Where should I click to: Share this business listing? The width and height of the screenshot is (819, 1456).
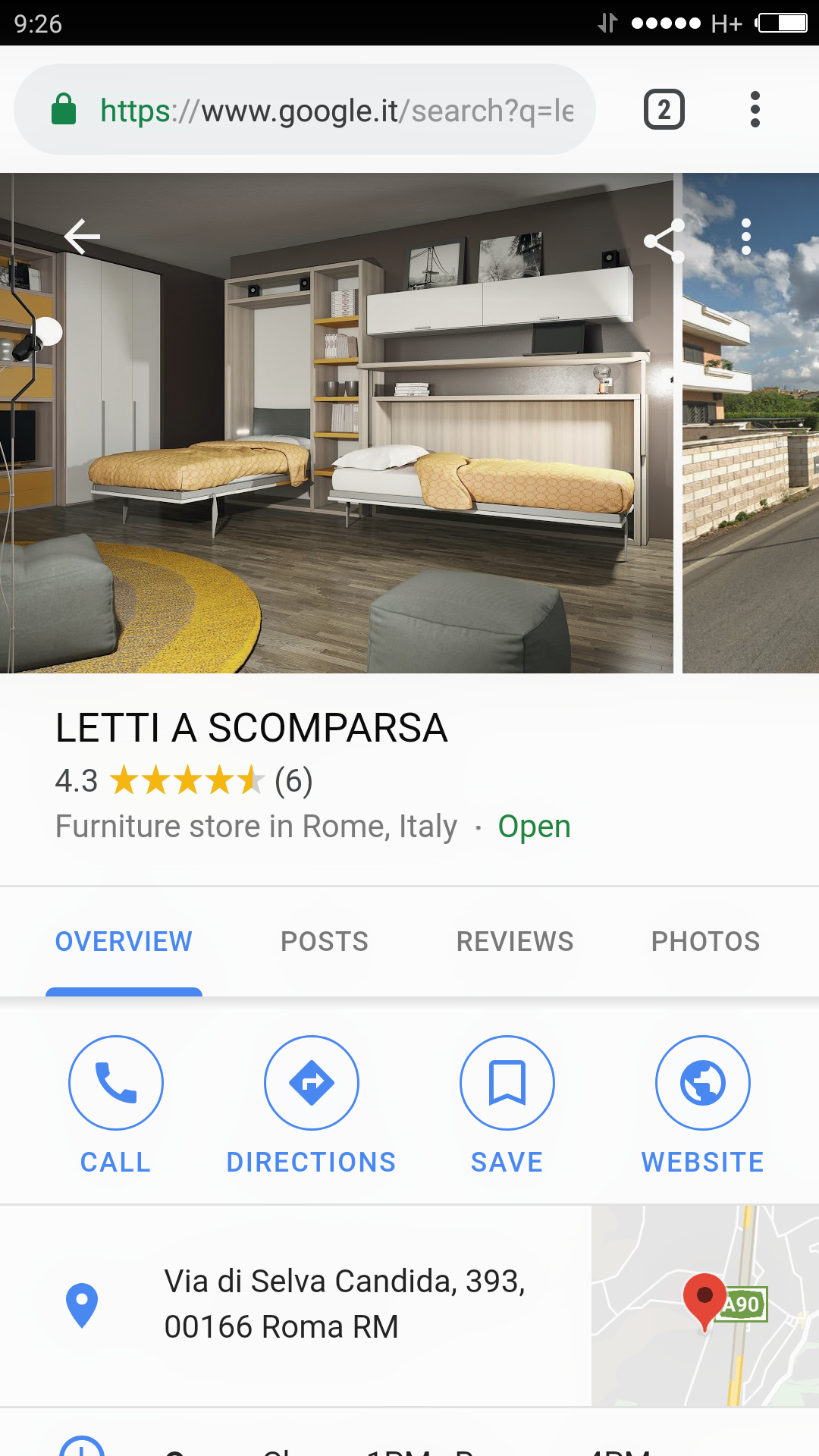click(x=664, y=242)
